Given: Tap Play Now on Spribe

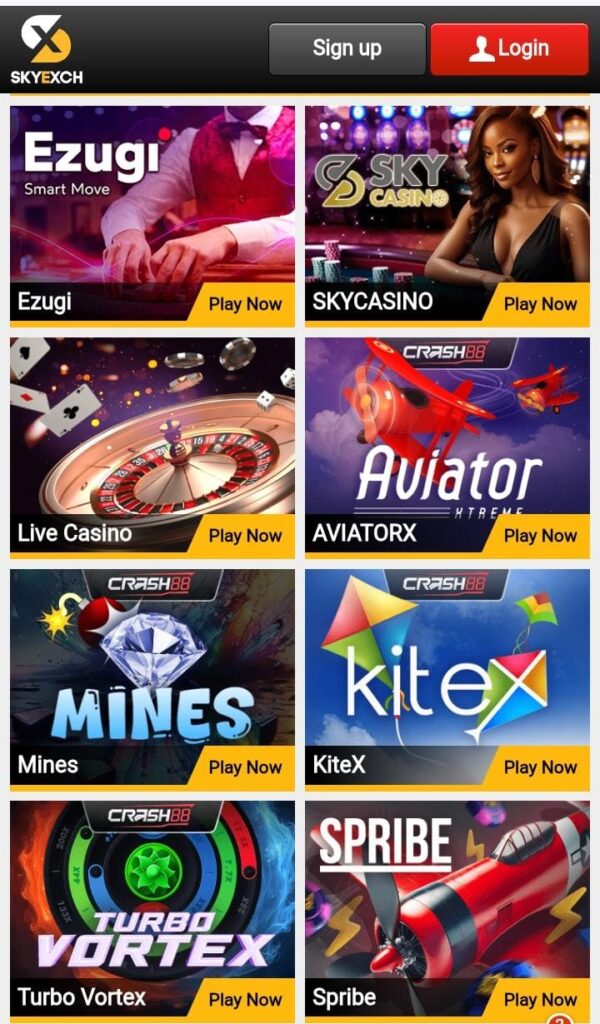Looking at the screenshot, I should [x=540, y=998].
